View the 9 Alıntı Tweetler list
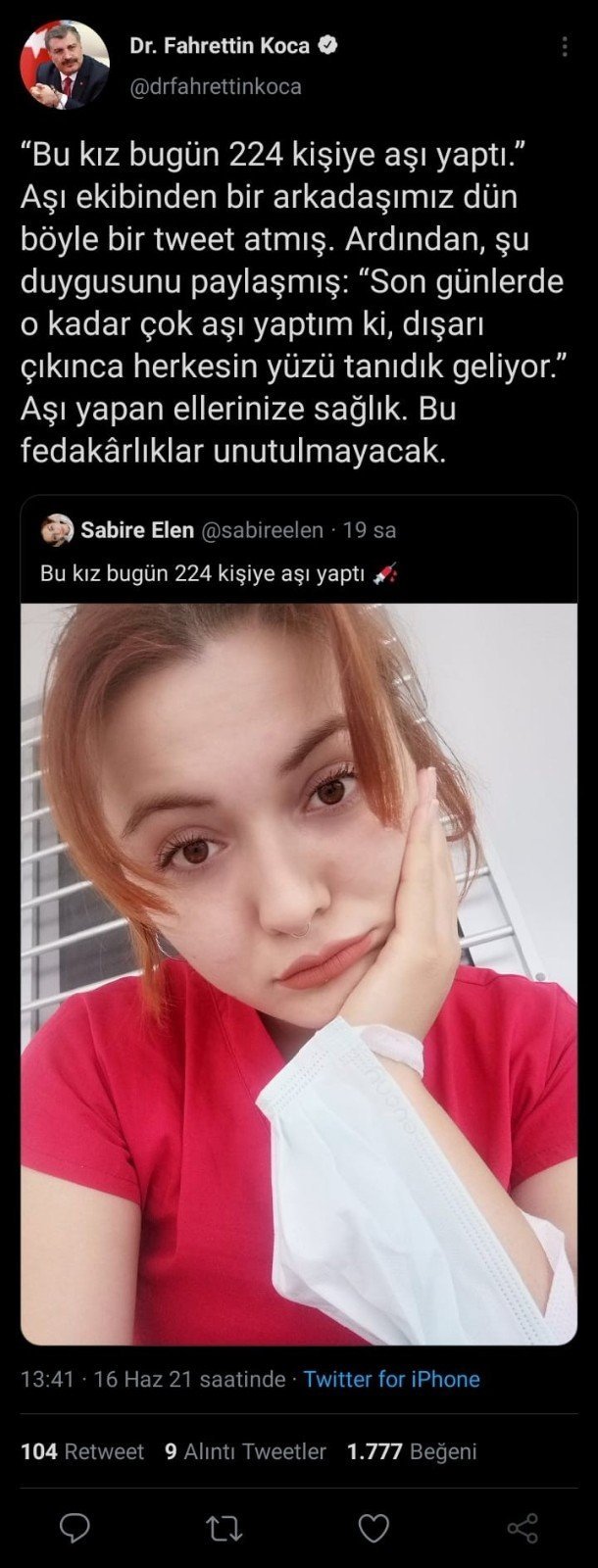 (245, 1451)
